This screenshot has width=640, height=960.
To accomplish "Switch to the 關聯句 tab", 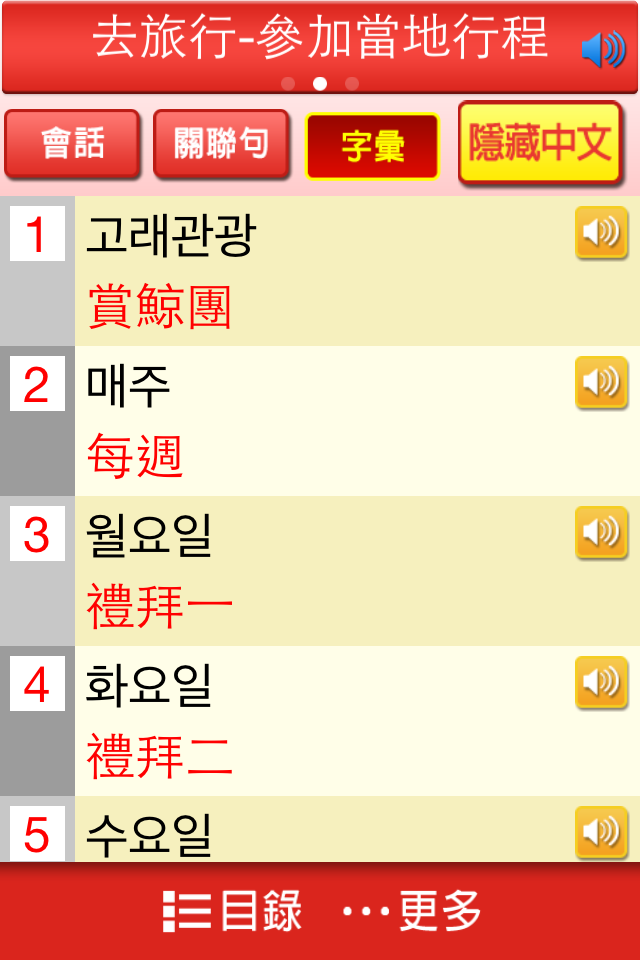I will (221, 144).
